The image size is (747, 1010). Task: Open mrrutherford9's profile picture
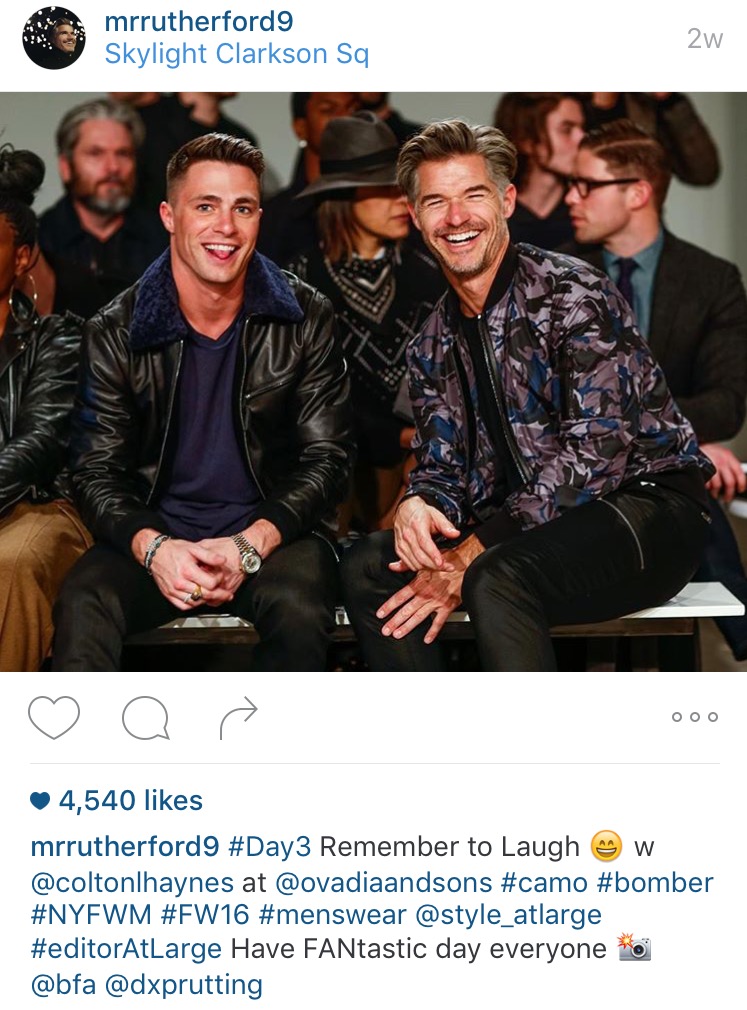[x=54, y=38]
